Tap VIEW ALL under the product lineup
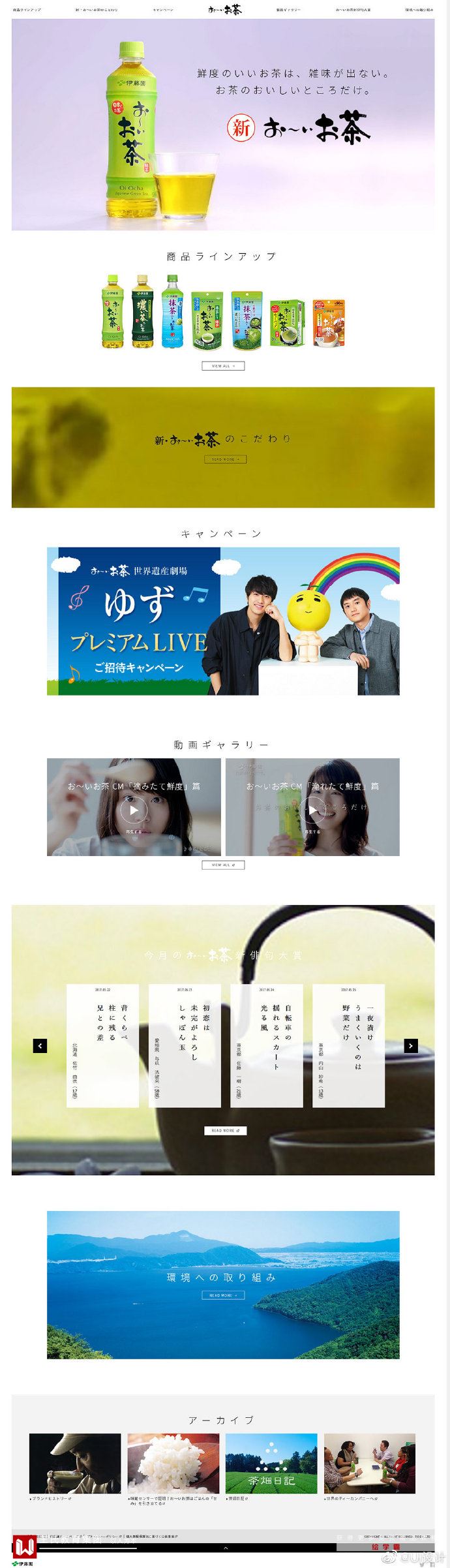450x1568 pixels. [x=223, y=366]
